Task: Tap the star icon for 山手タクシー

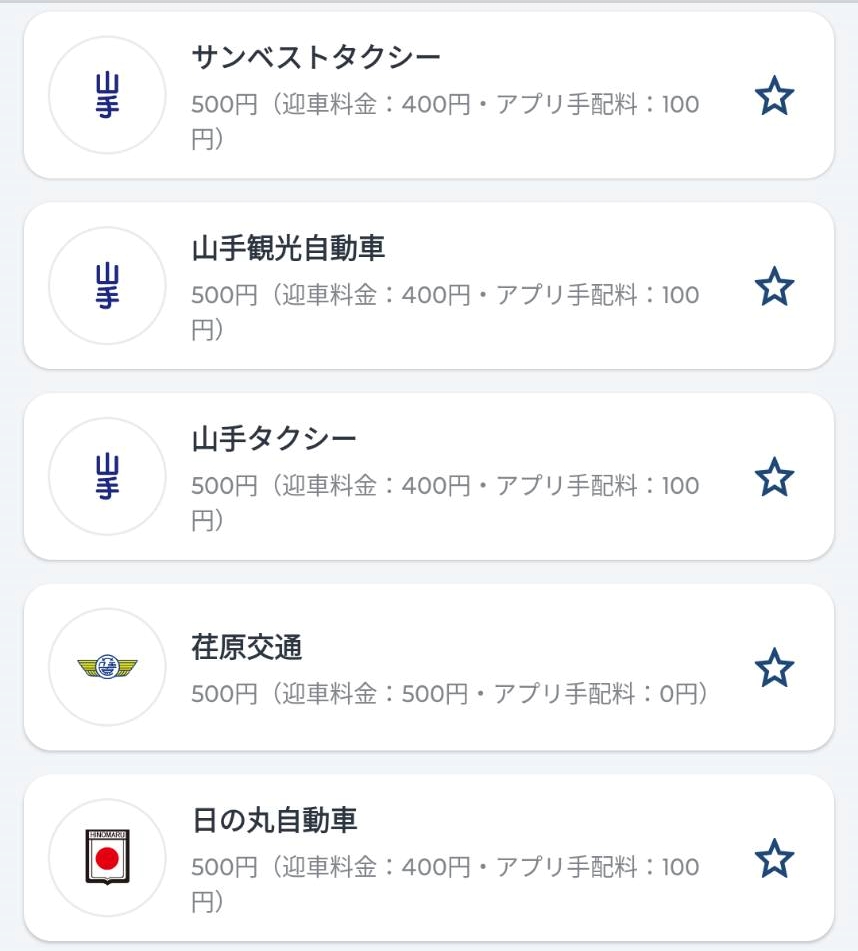Action: (x=774, y=477)
